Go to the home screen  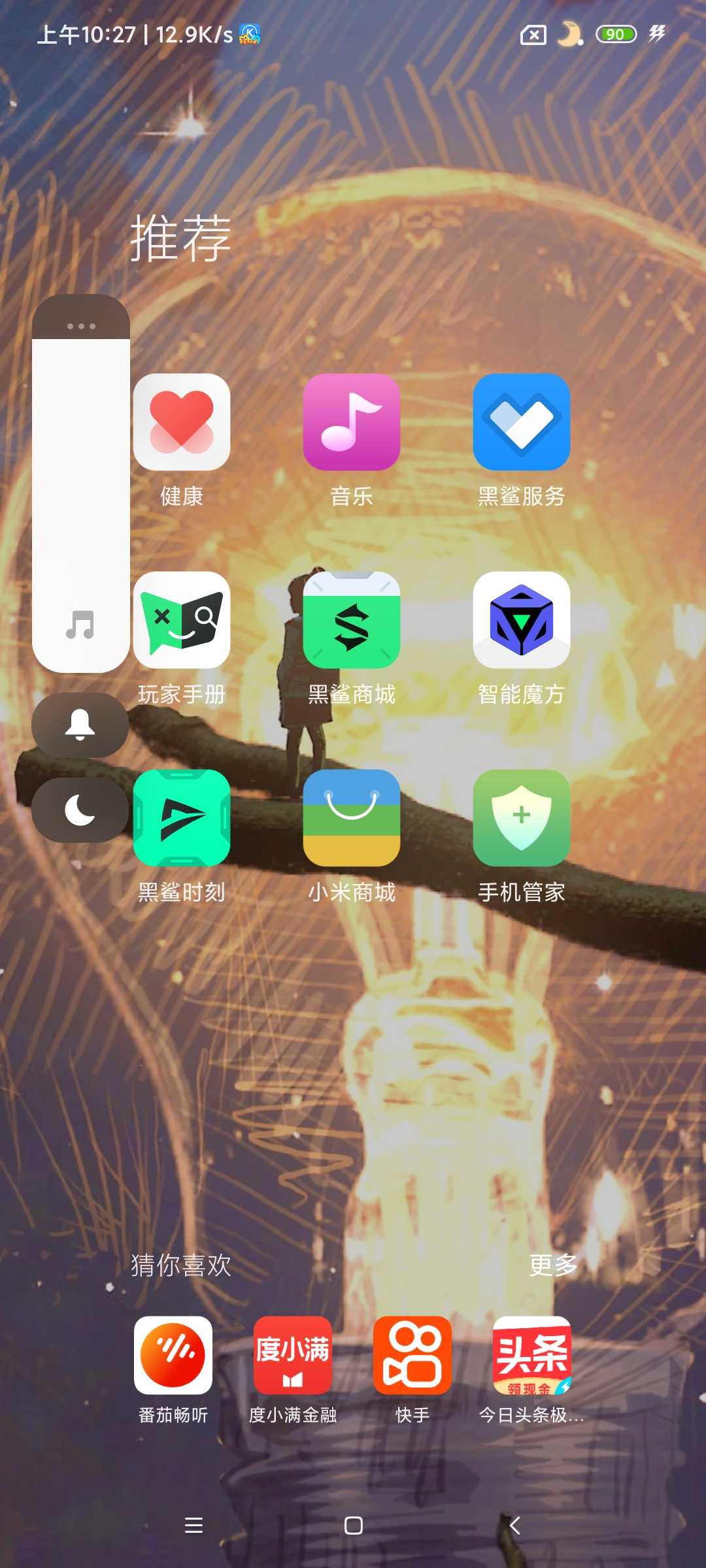tap(354, 1526)
